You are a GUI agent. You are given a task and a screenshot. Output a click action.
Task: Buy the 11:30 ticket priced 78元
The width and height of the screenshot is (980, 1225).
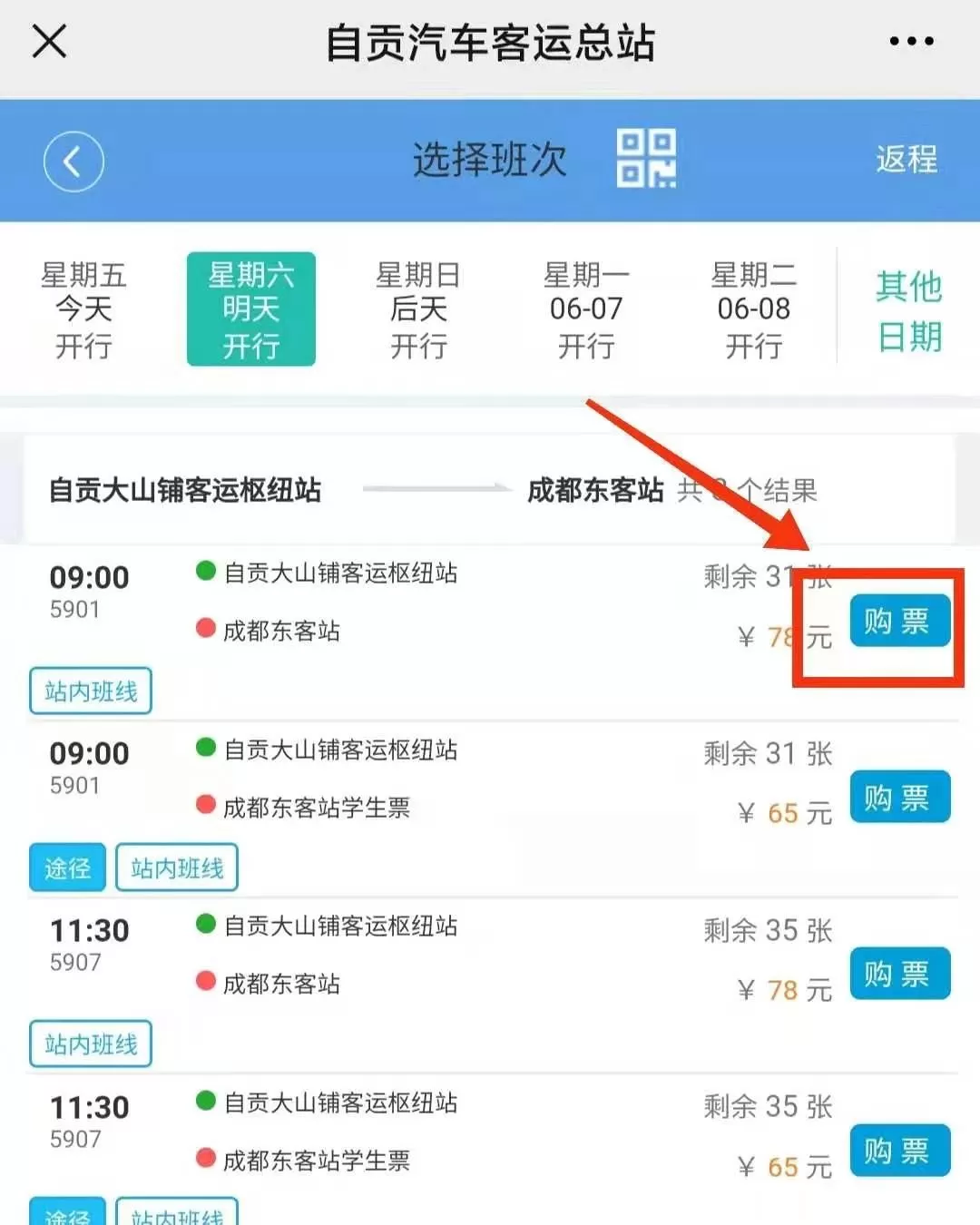coord(899,974)
